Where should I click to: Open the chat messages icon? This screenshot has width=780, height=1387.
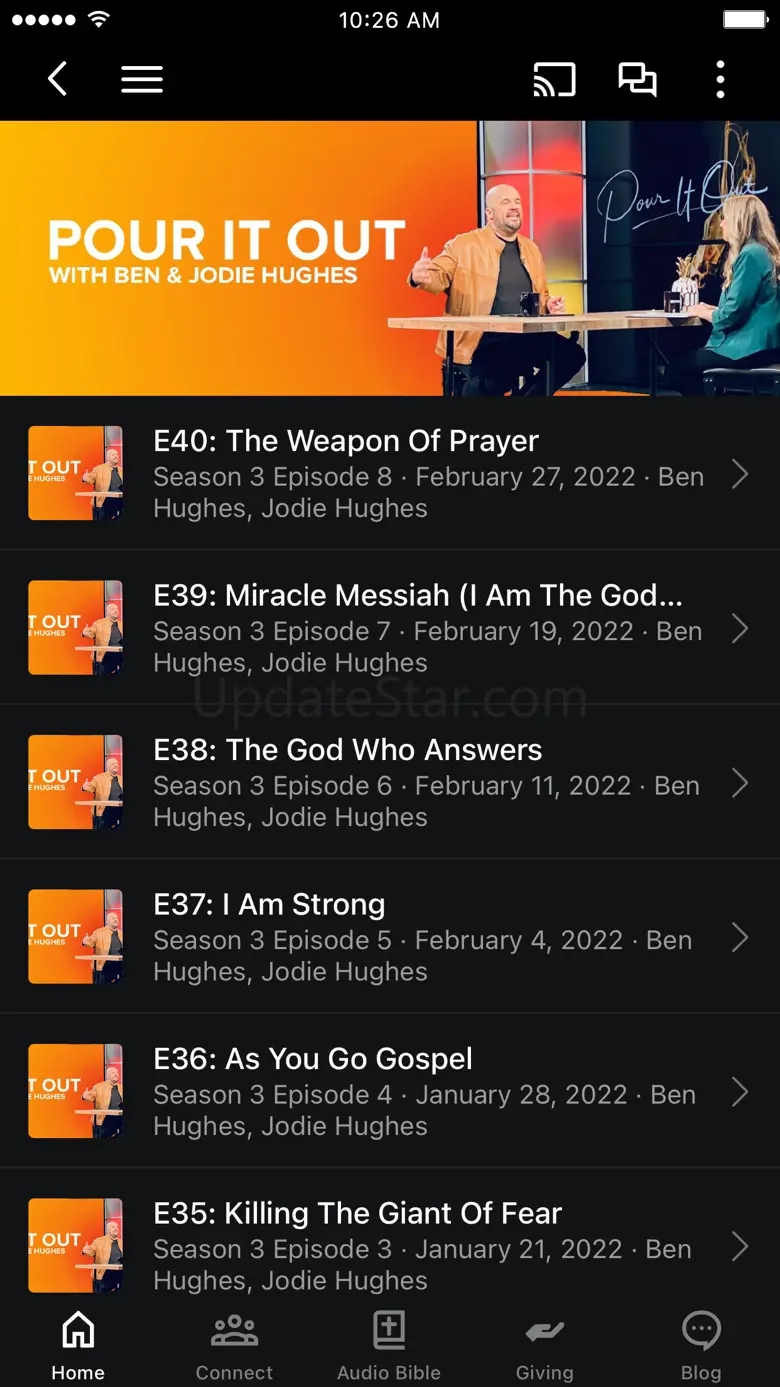637,80
